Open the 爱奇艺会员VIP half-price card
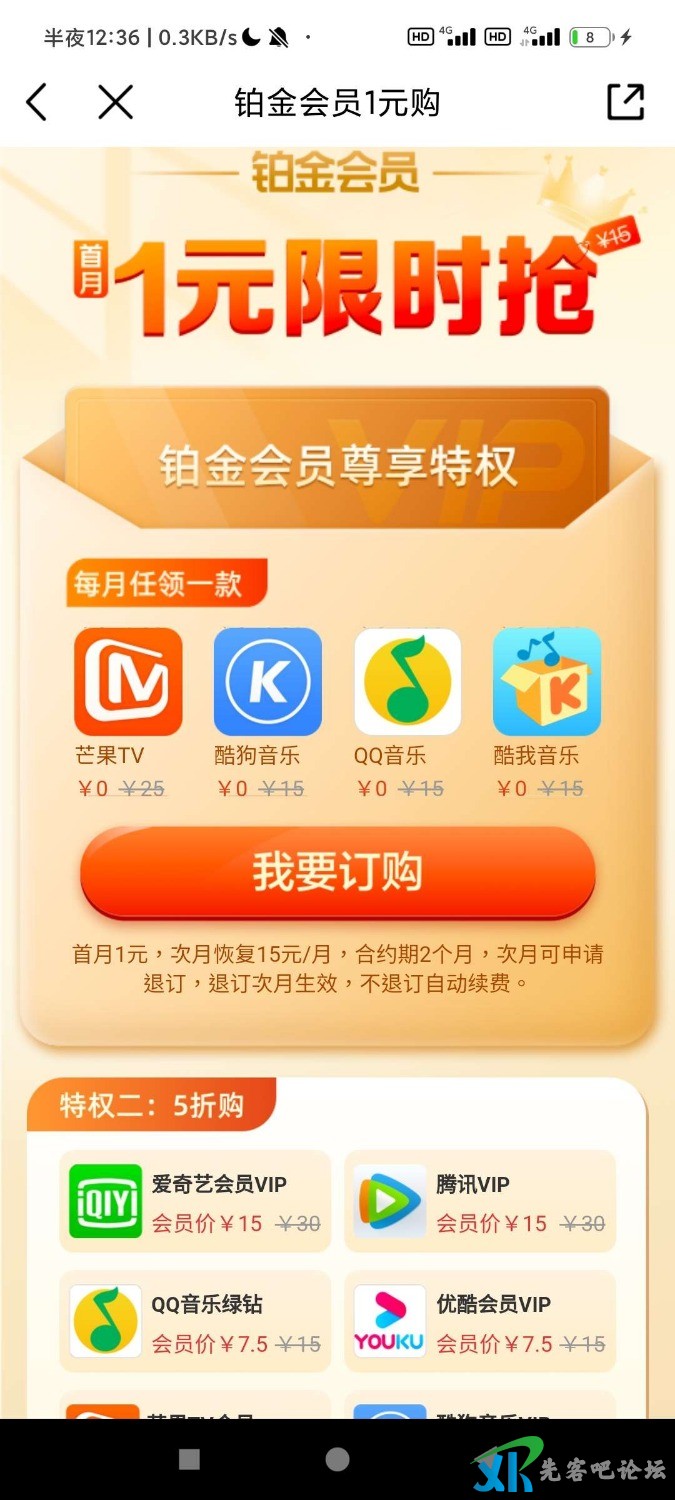The image size is (675, 1500). click(195, 1201)
